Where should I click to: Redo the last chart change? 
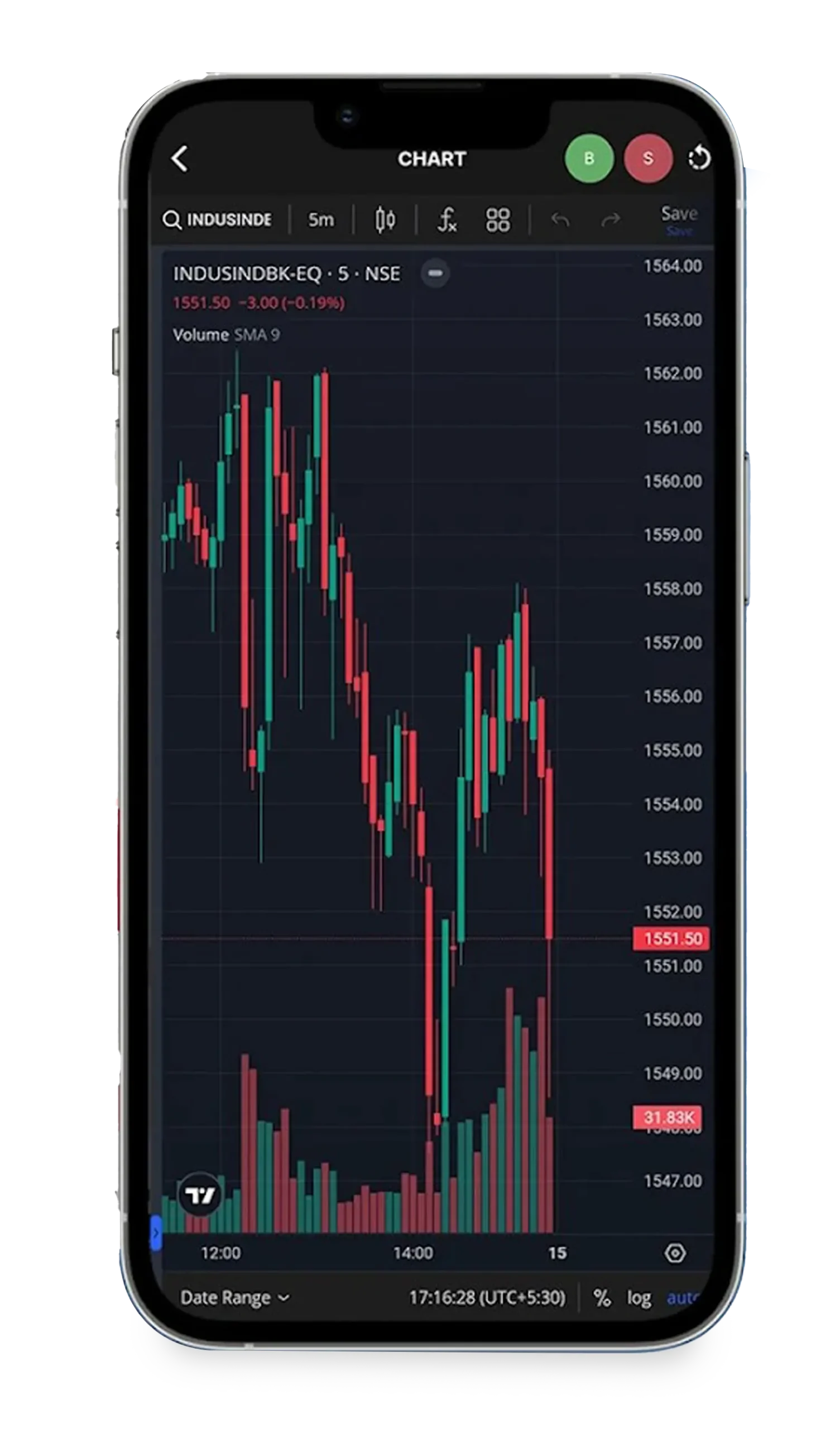coord(610,219)
